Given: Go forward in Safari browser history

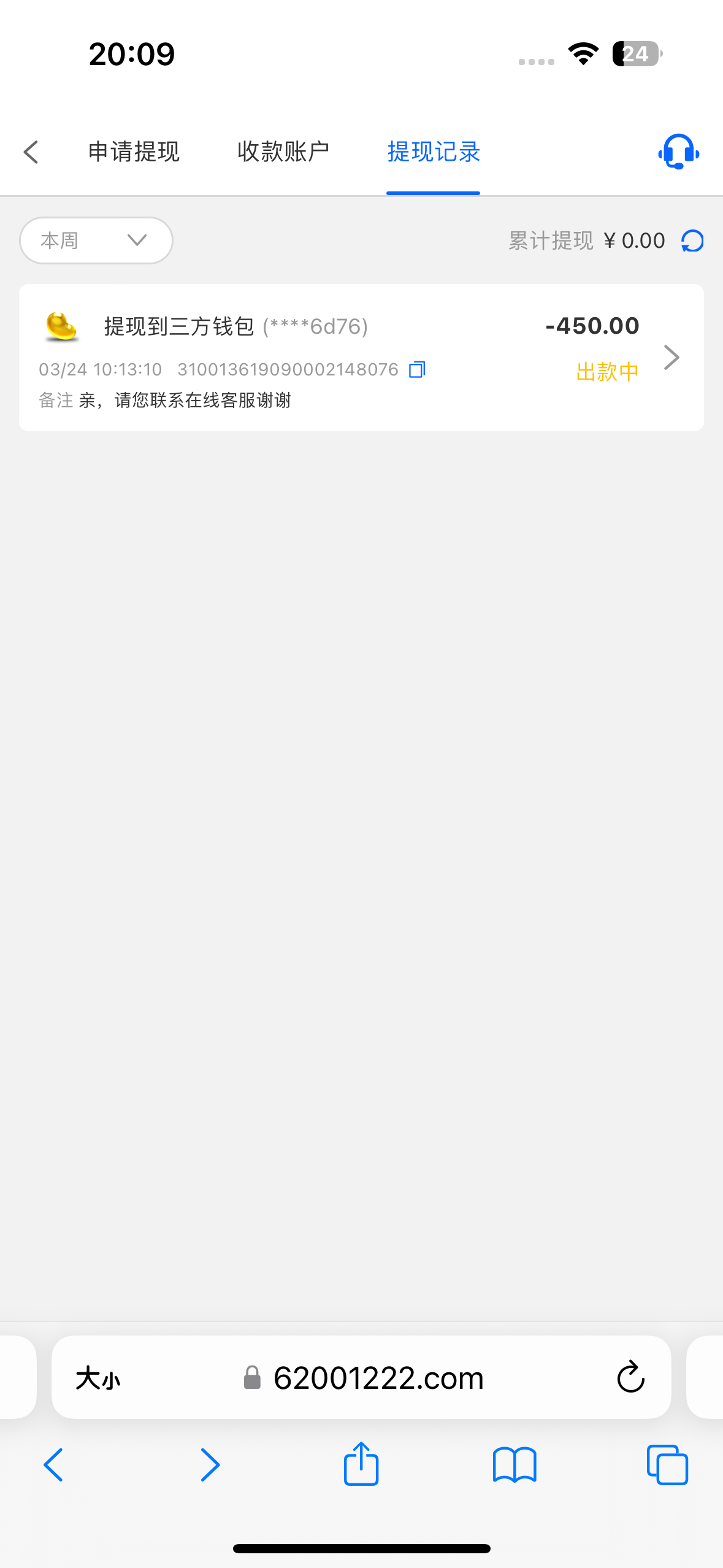Looking at the screenshot, I should coord(210,1465).
